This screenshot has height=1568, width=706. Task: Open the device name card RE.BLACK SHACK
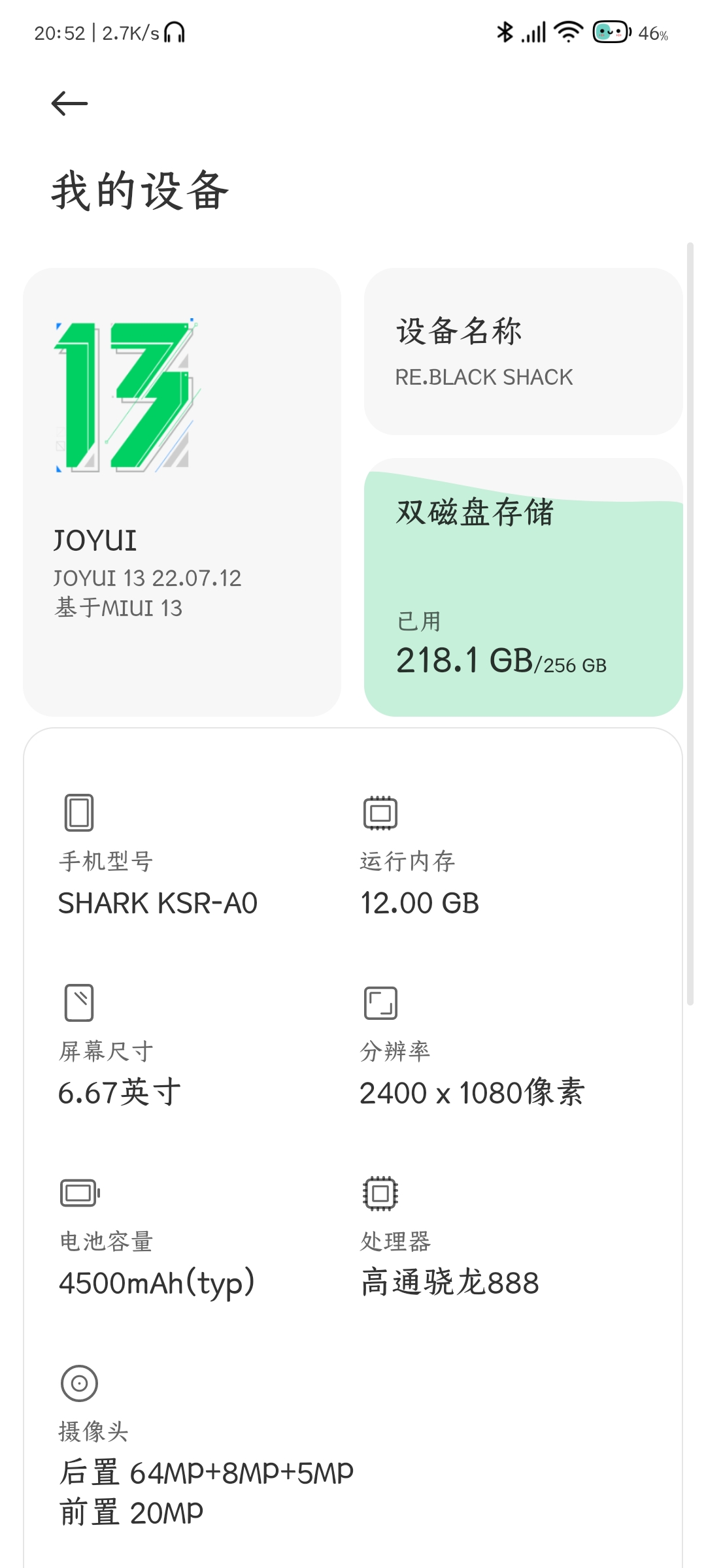pos(523,351)
